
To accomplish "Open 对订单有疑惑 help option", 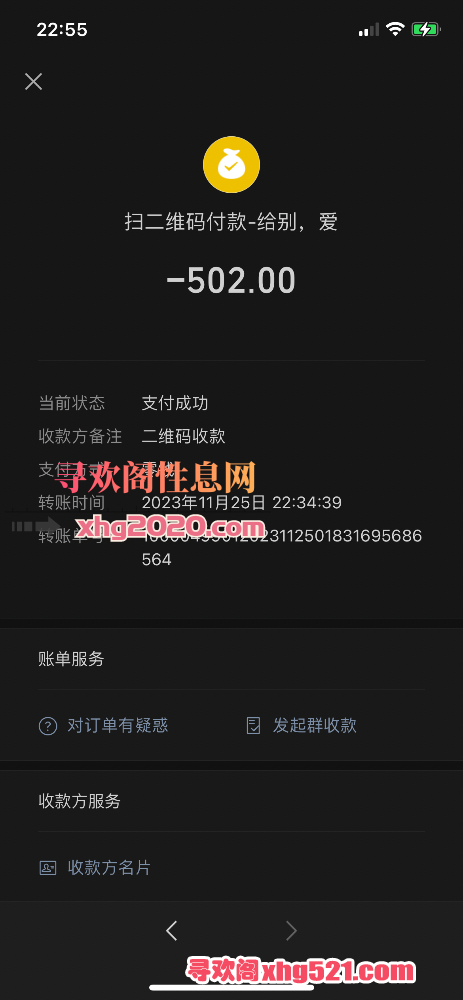I will tap(103, 725).
